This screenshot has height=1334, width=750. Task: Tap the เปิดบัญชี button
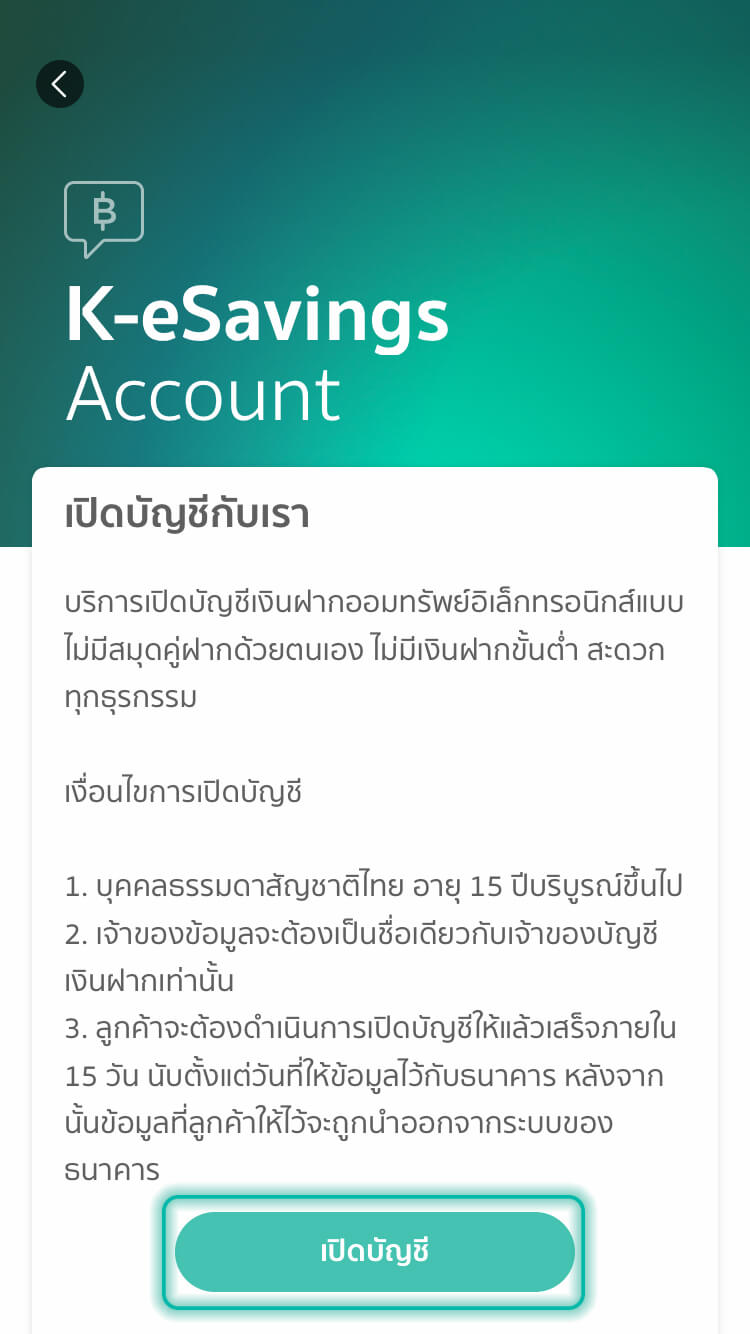(374, 1251)
